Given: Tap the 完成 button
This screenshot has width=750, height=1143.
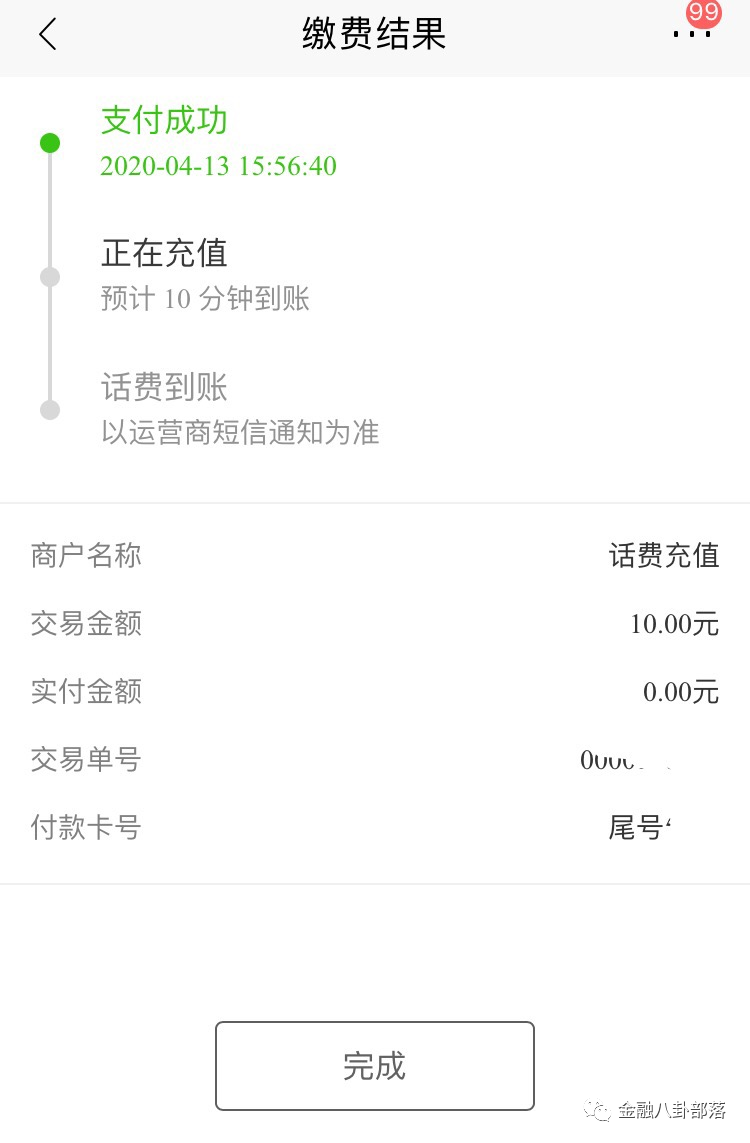Looking at the screenshot, I should 375,1066.
